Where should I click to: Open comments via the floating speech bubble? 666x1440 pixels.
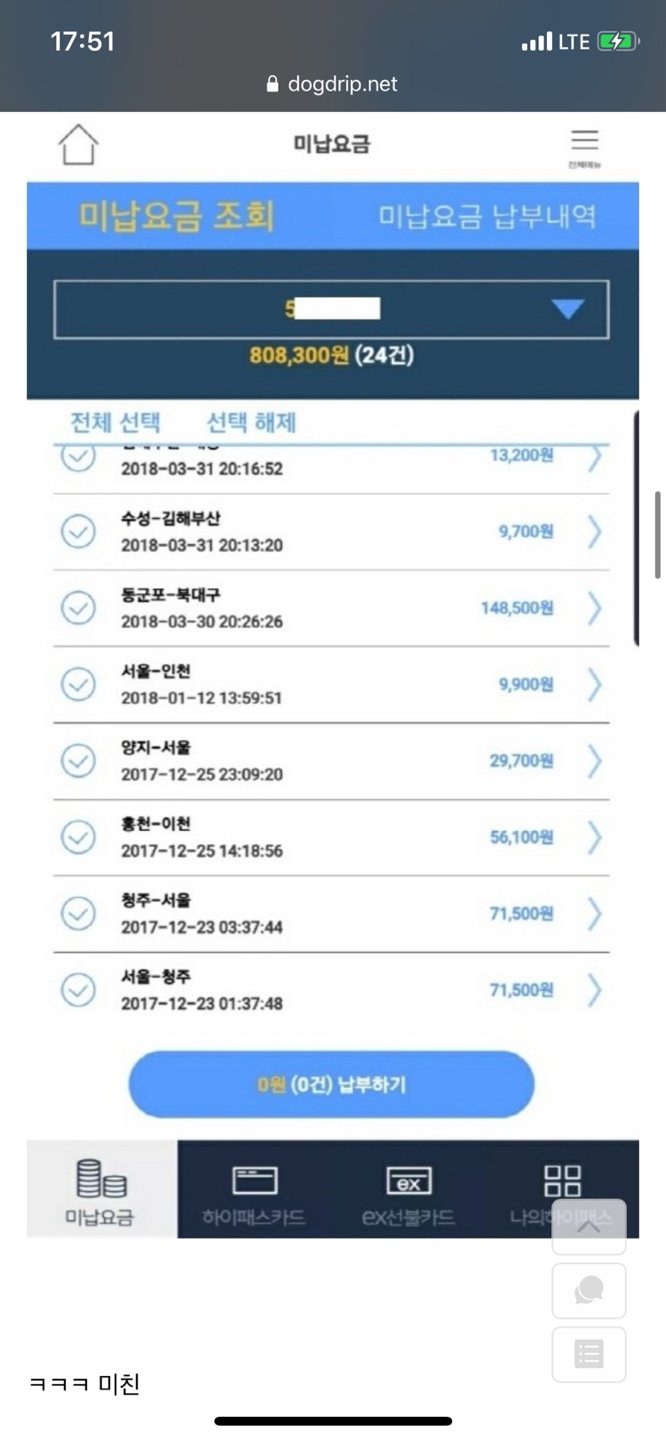589,1290
